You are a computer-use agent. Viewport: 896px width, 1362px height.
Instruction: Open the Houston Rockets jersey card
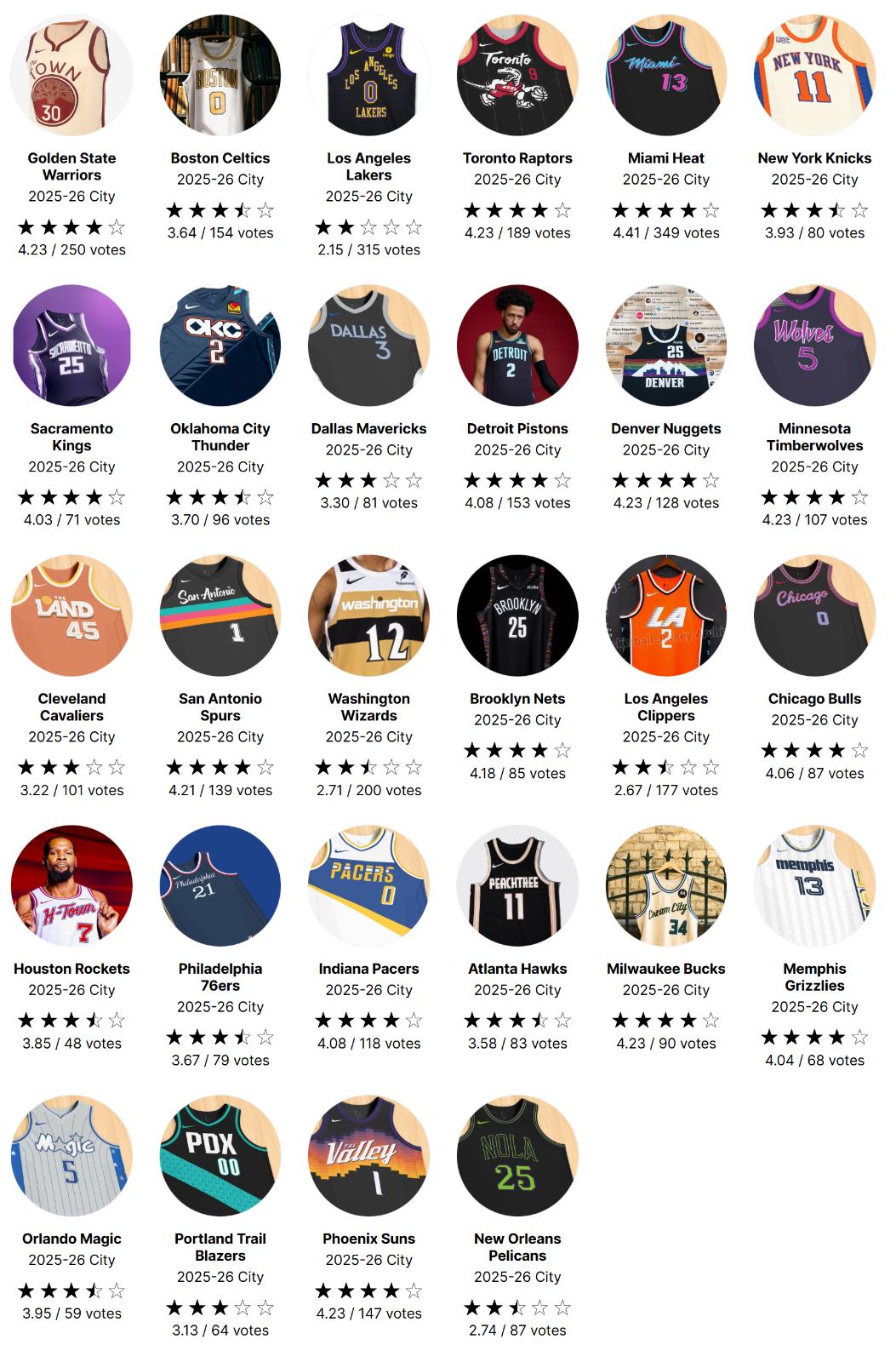(x=71, y=885)
